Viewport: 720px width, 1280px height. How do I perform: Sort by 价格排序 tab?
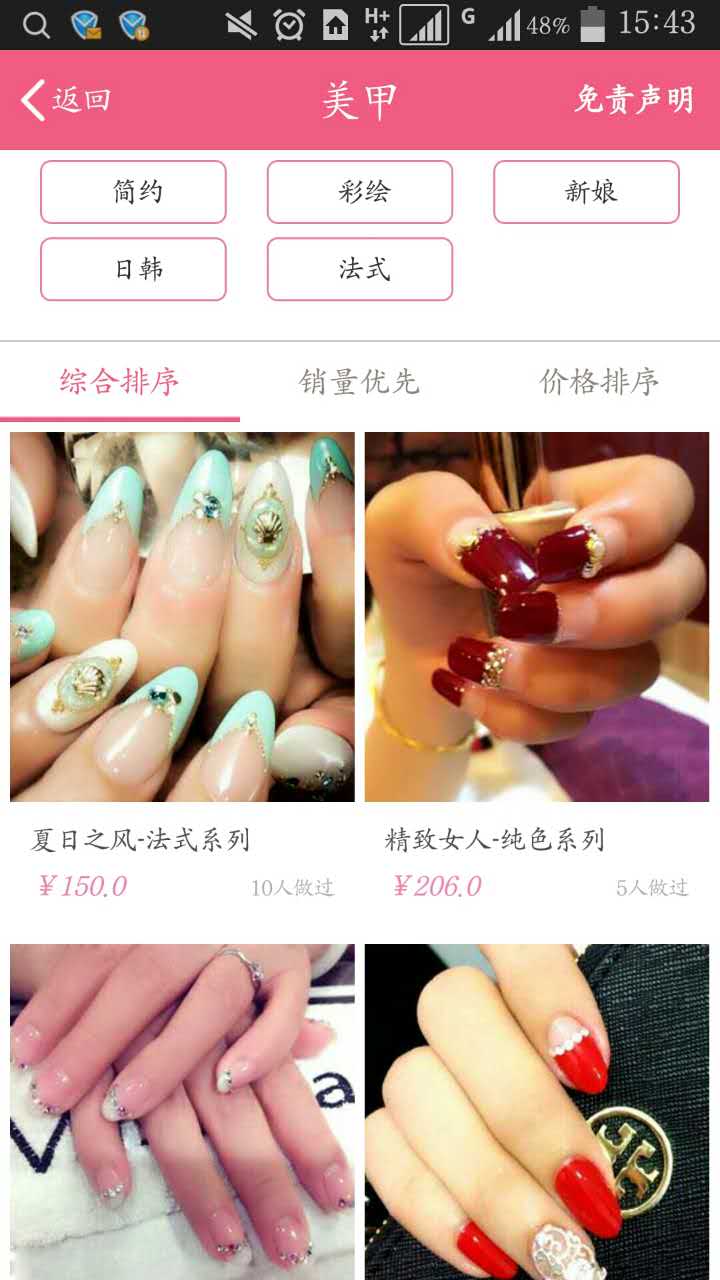(x=600, y=382)
